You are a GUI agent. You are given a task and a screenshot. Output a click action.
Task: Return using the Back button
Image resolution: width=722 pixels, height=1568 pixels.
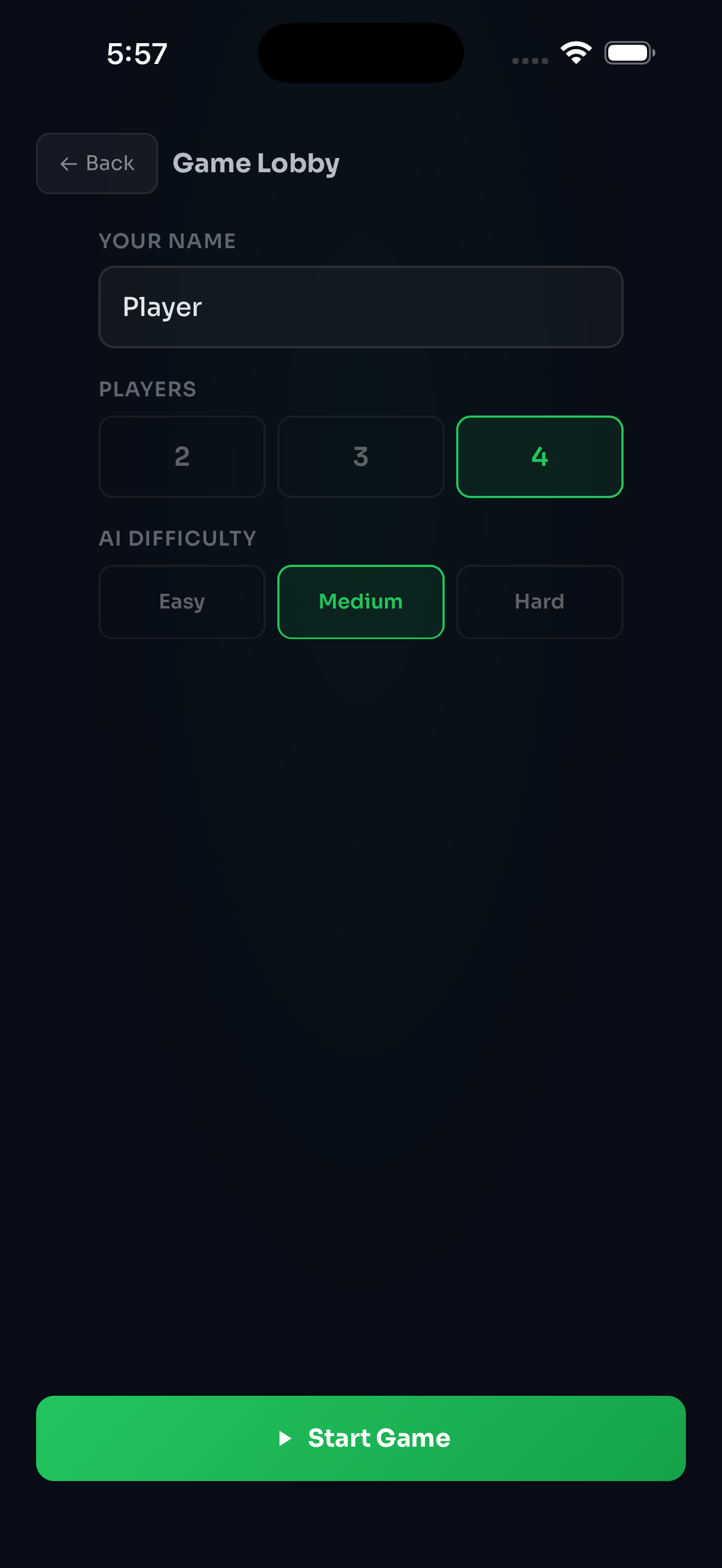(96, 163)
